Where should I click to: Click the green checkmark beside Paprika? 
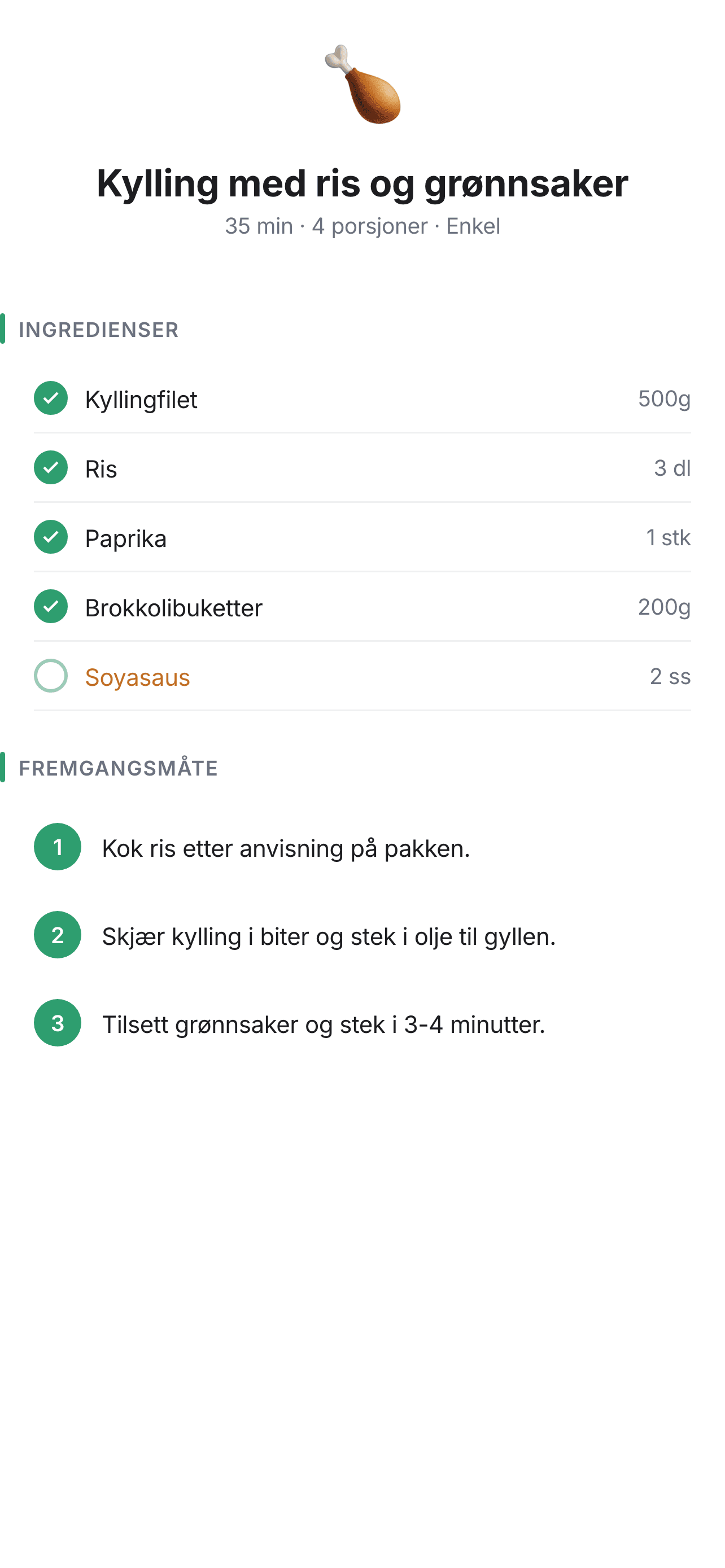51,537
